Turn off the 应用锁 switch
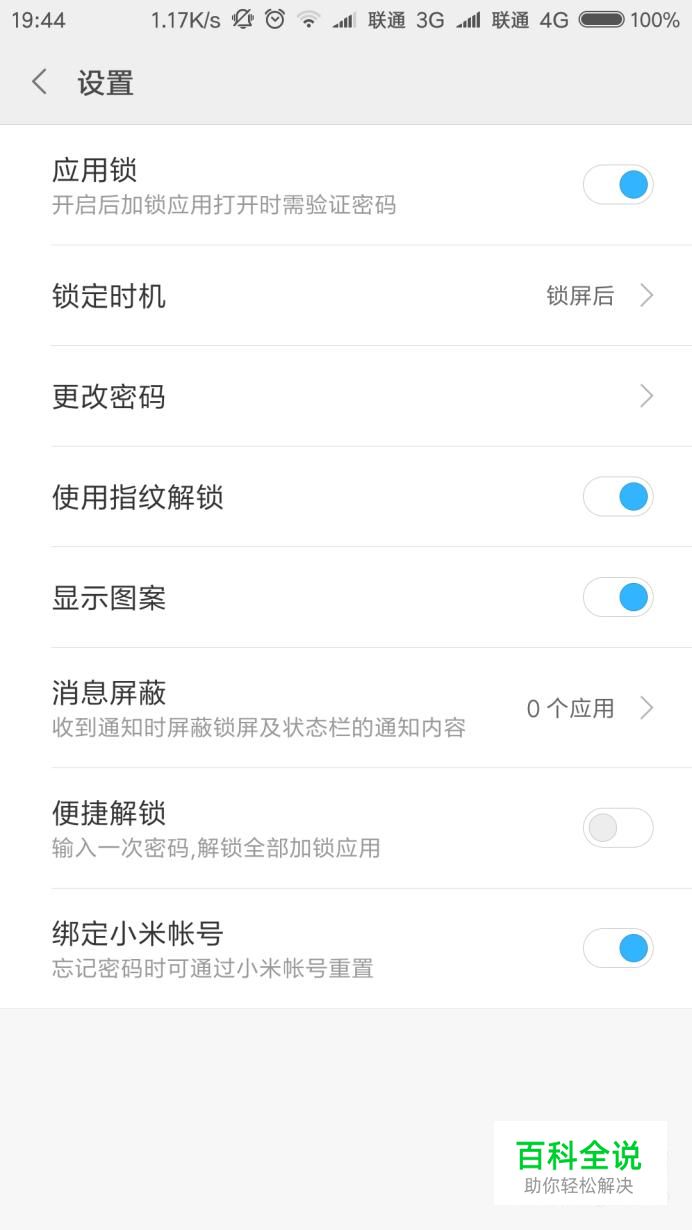 (x=618, y=185)
